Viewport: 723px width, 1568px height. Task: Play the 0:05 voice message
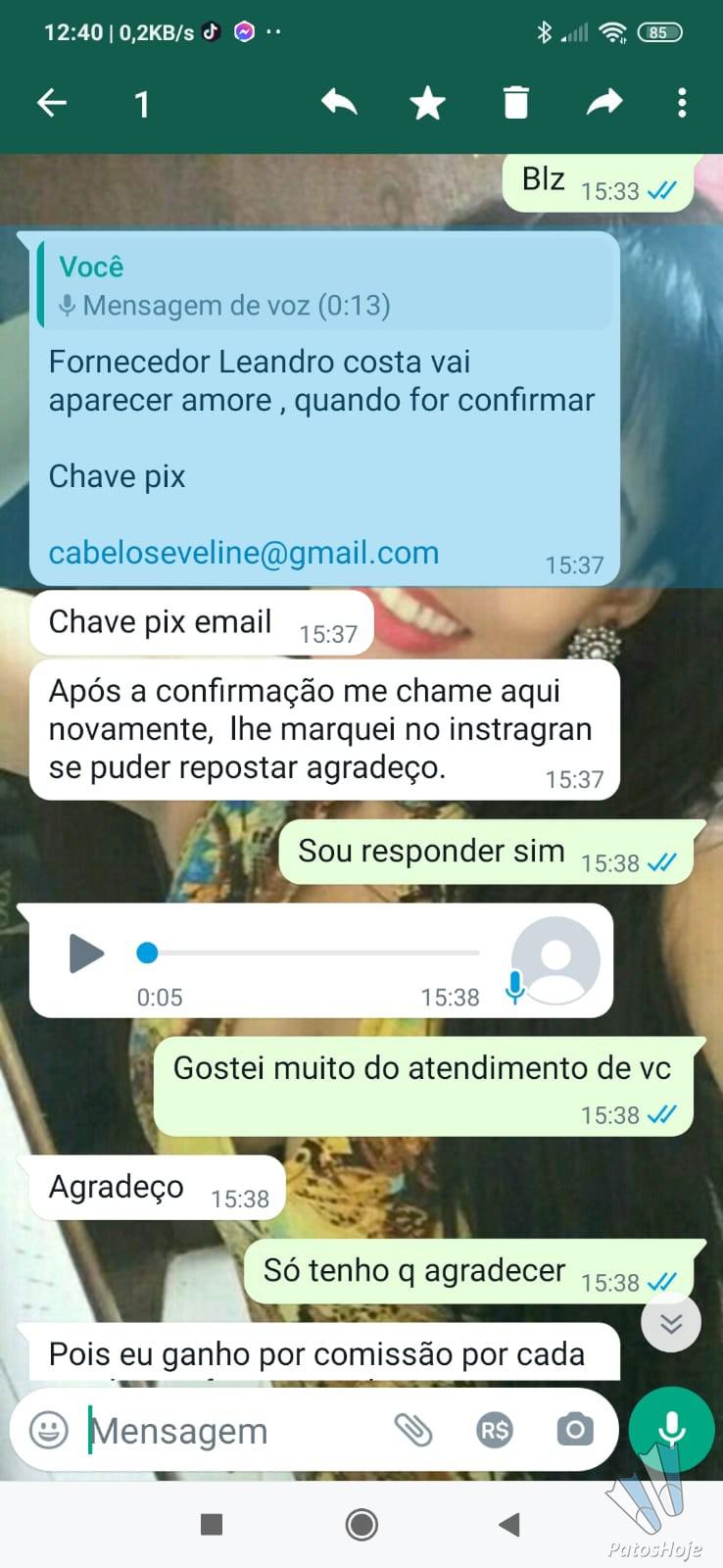[86, 953]
